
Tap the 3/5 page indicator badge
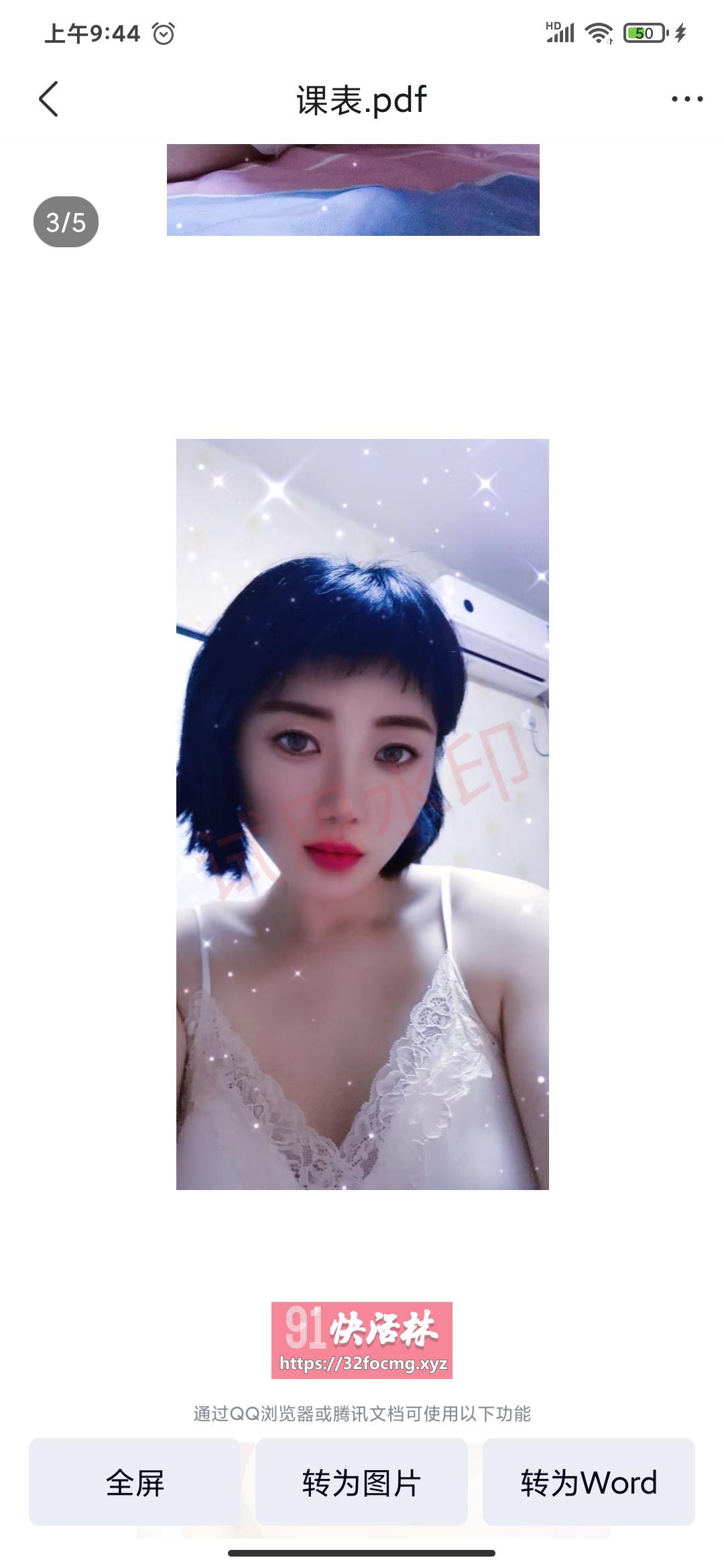pyautogui.click(x=67, y=220)
